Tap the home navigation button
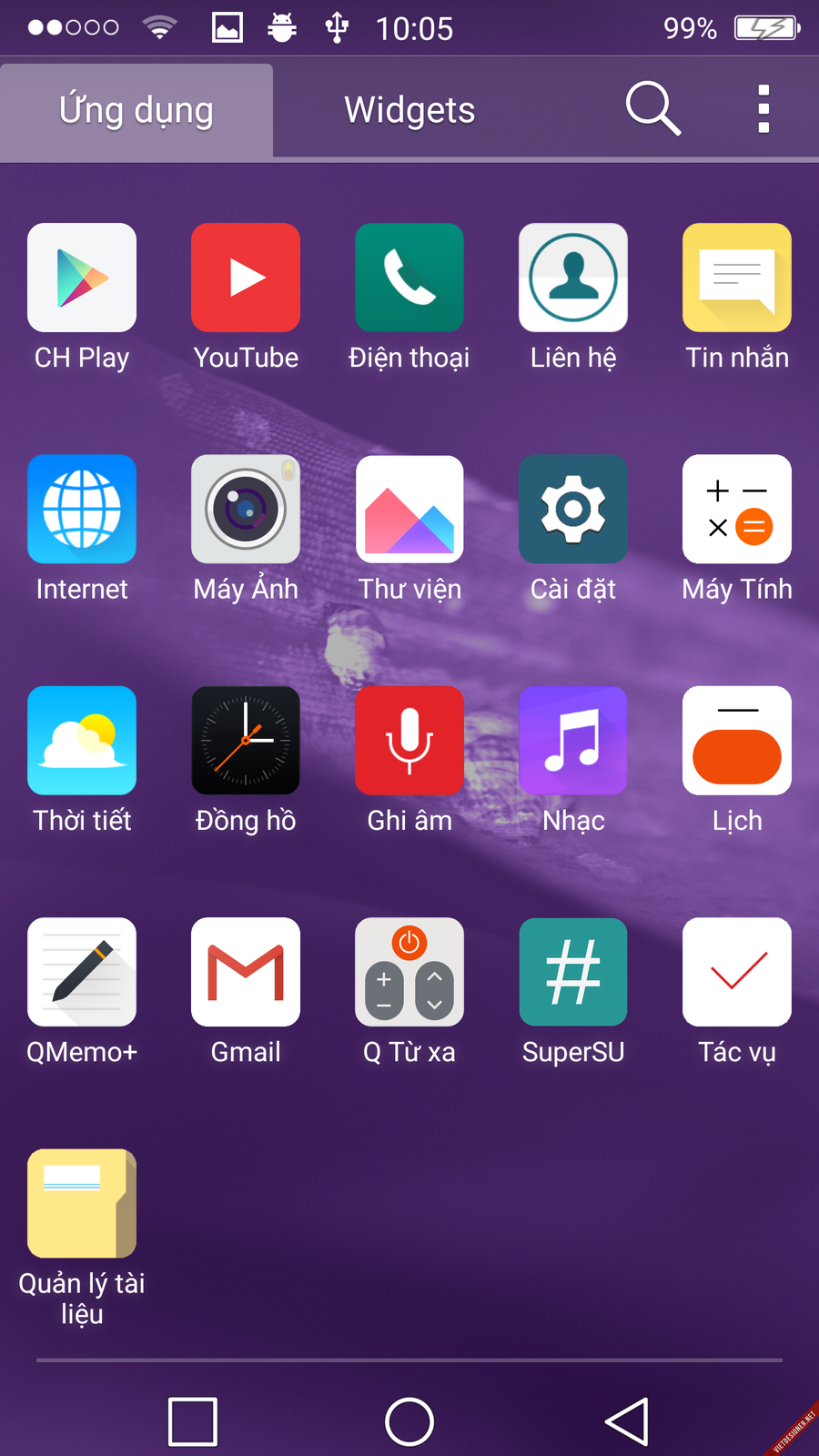819x1456 pixels. point(409,1421)
